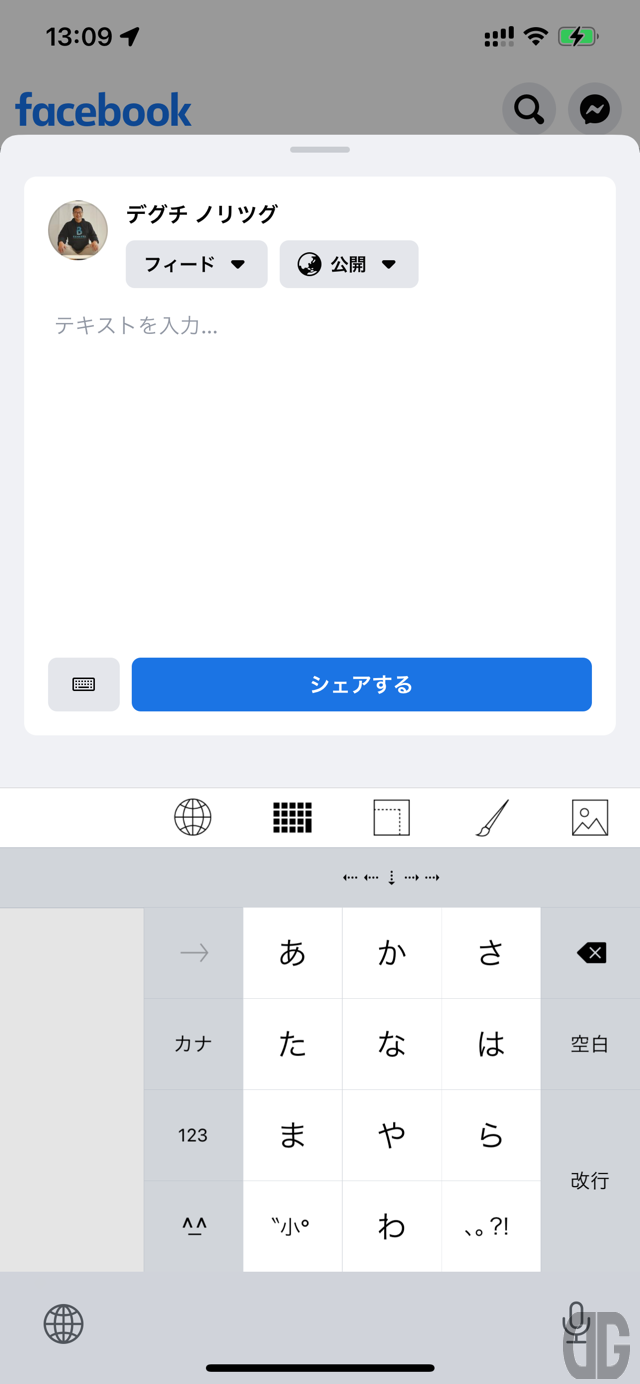640x1384 pixels.
Task: Select the dotted square icon in toolbar
Action: point(391,817)
